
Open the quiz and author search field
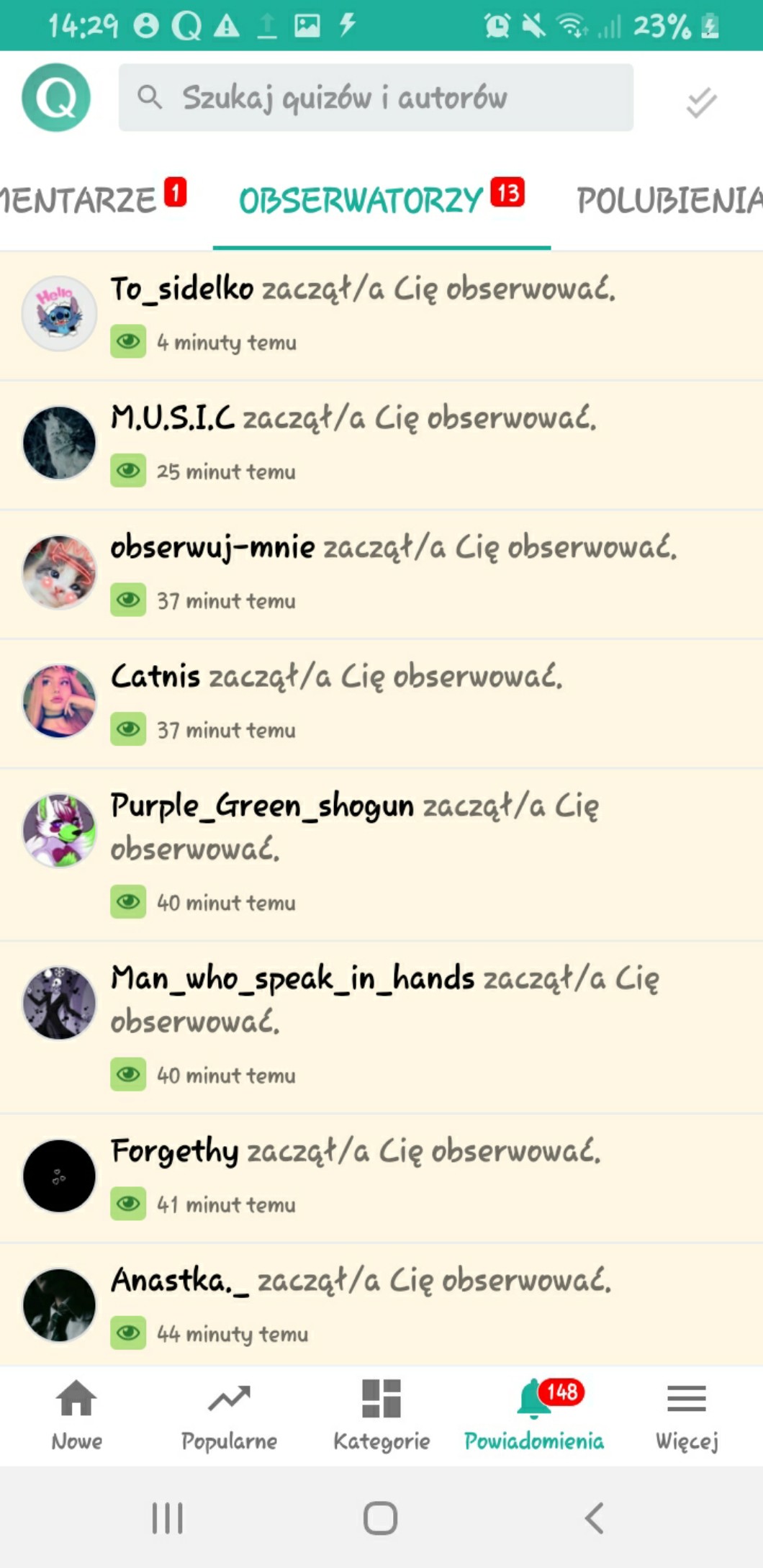pos(376,97)
